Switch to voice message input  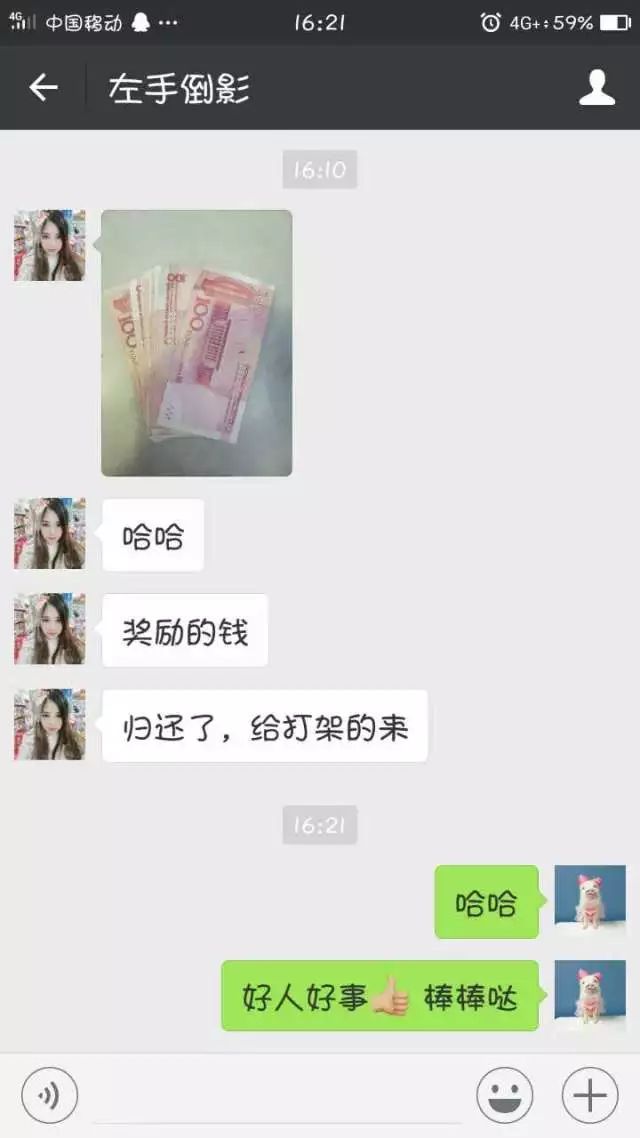(x=49, y=1096)
